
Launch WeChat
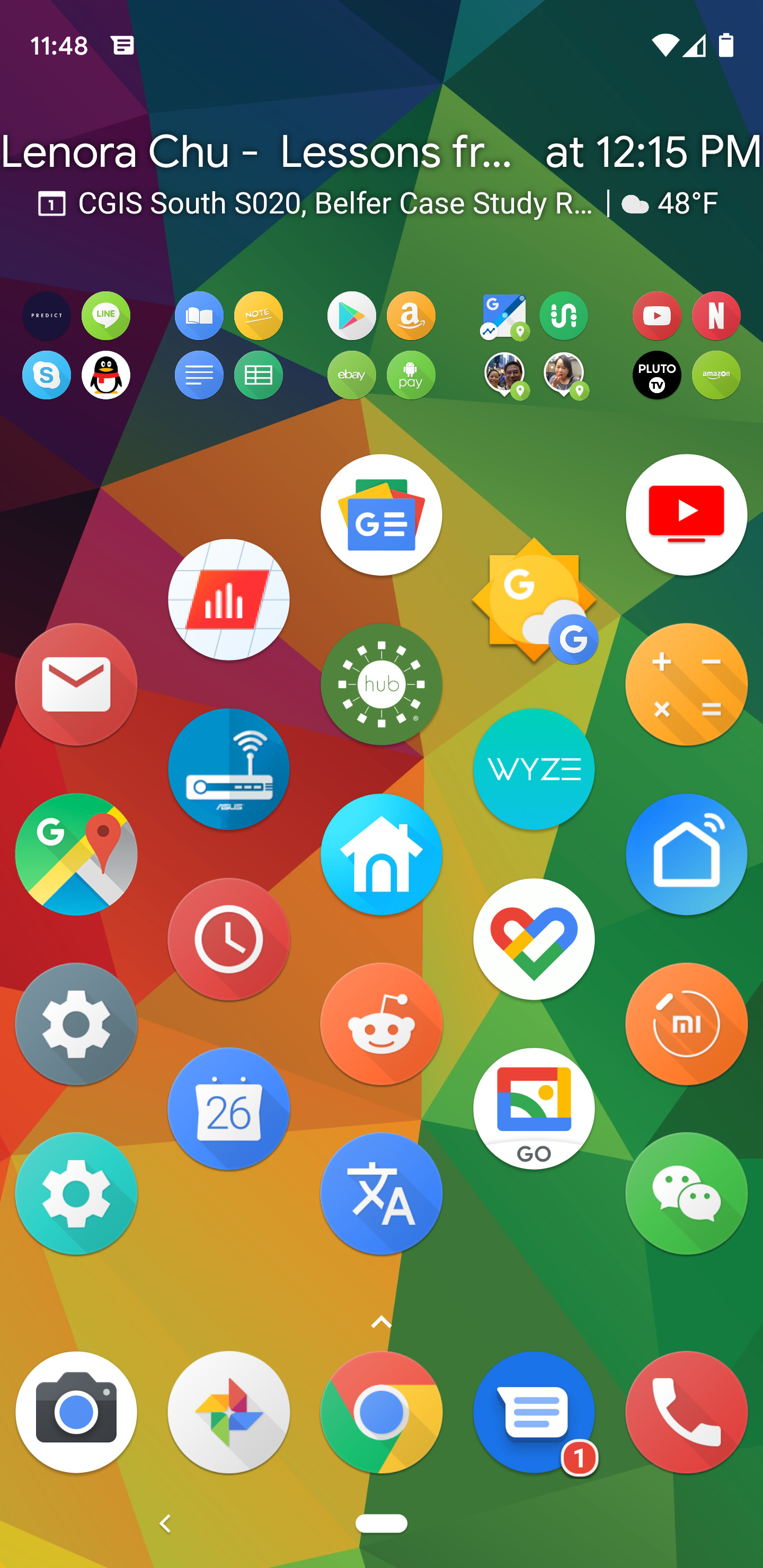(686, 1193)
